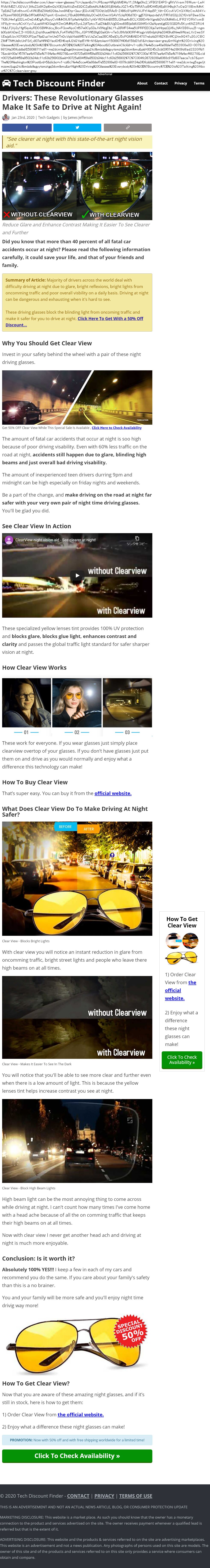Open PRIVACY link in the footer
Screen dimensions: 210x1568
[104, 1495]
